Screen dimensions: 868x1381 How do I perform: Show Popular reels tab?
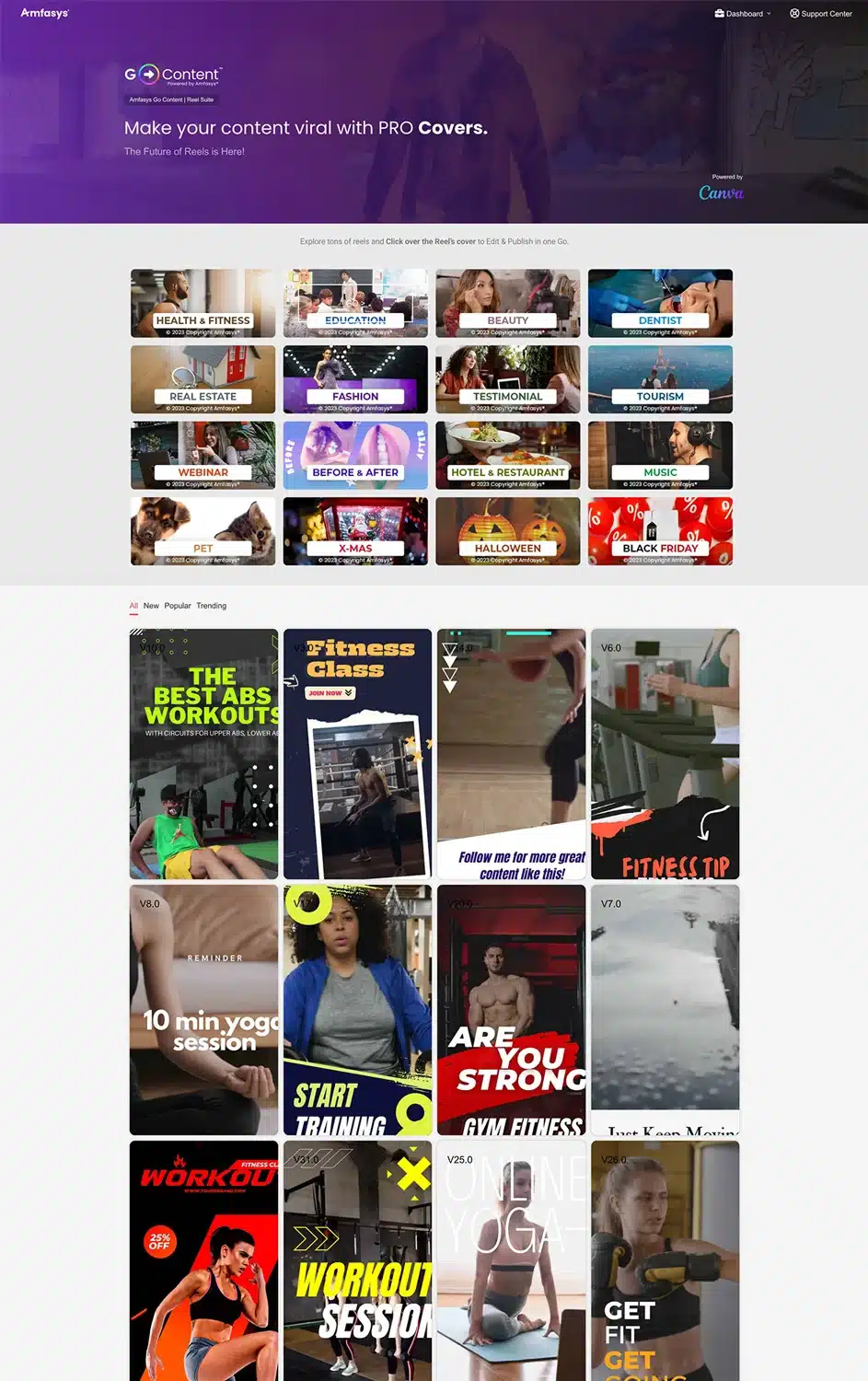[178, 606]
